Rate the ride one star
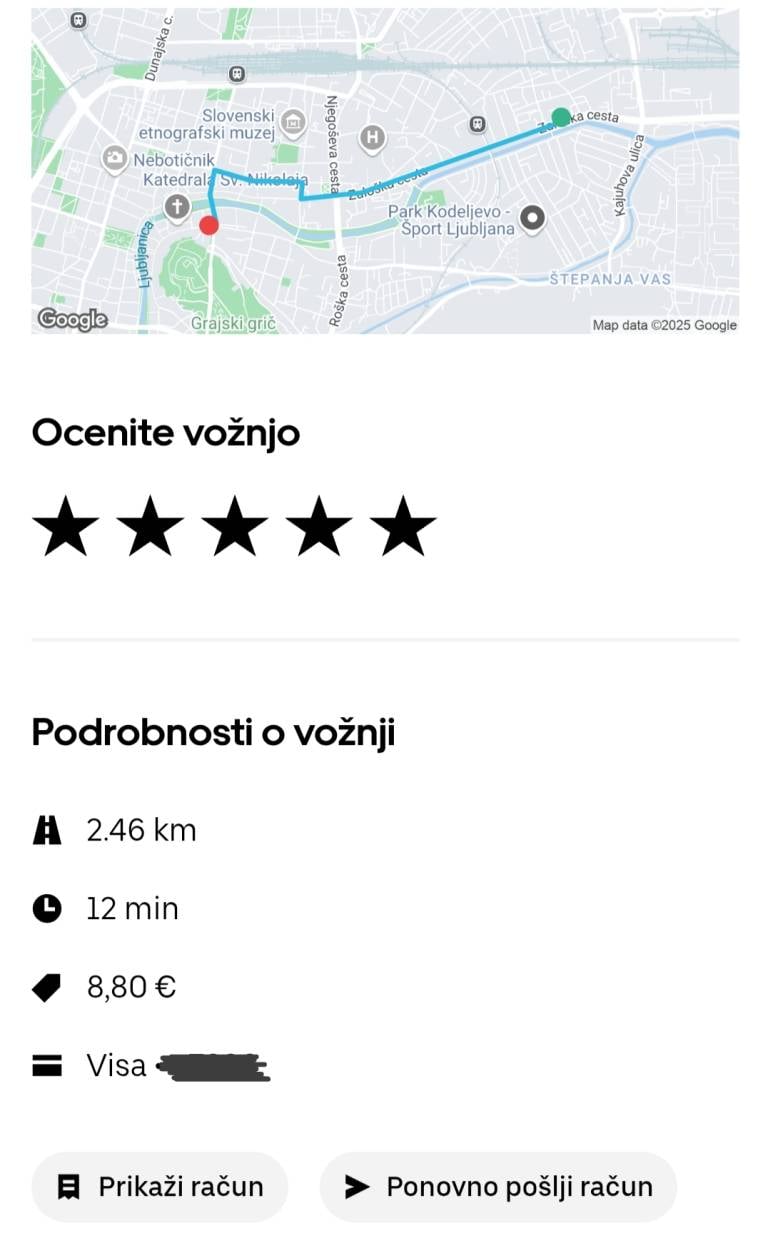The height and width of the screenshot is (1238, 768). click(66, 526)
